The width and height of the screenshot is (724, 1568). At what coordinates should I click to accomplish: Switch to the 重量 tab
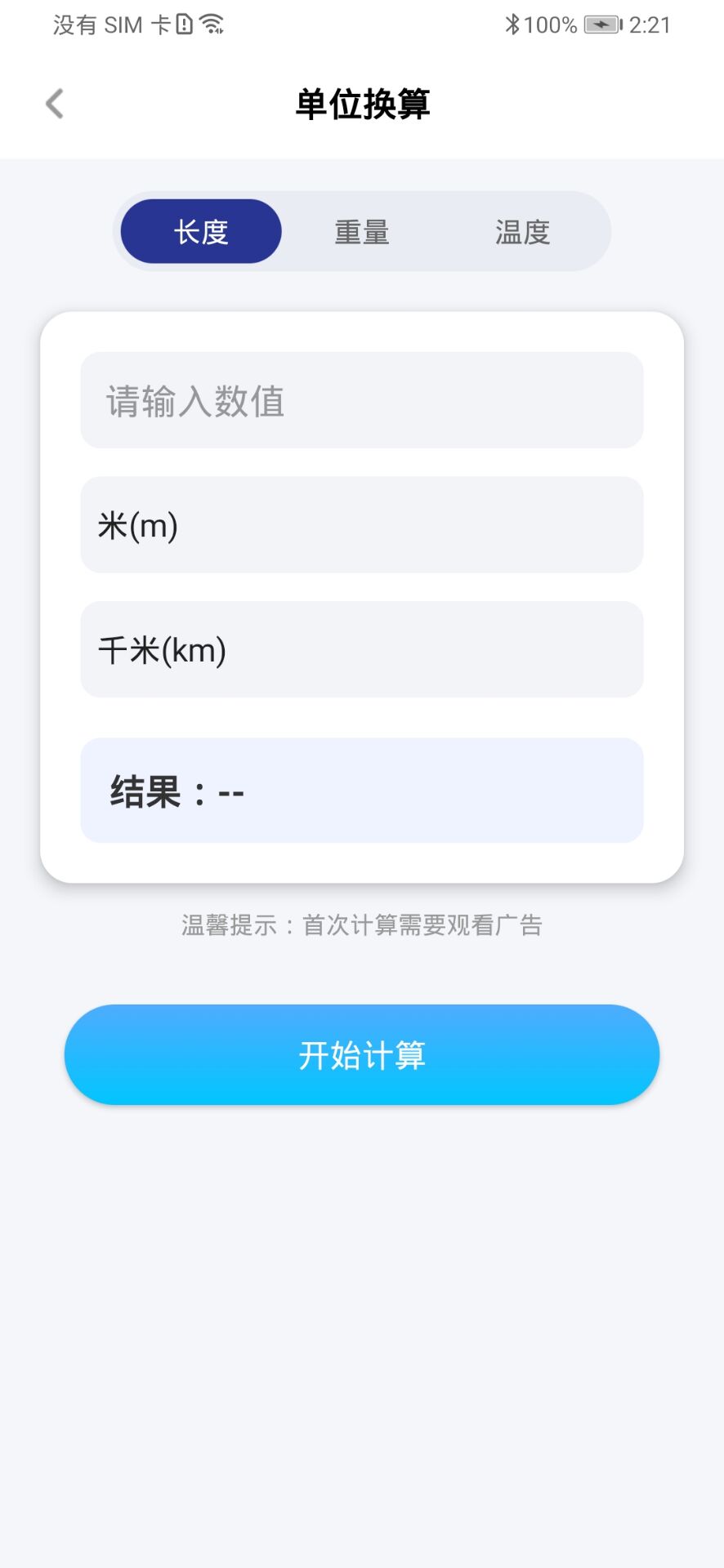coord(362,231)
